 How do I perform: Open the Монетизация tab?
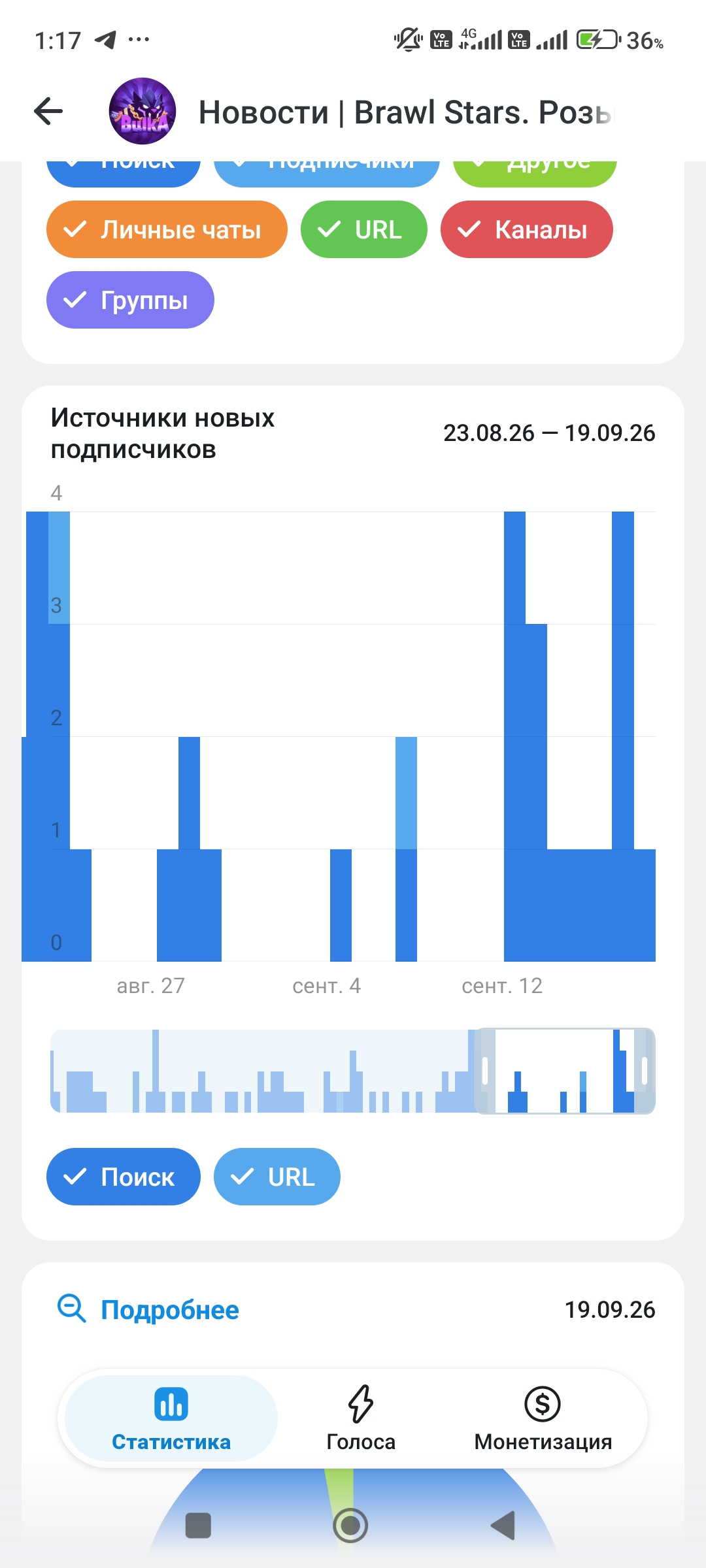(543, 1418)
